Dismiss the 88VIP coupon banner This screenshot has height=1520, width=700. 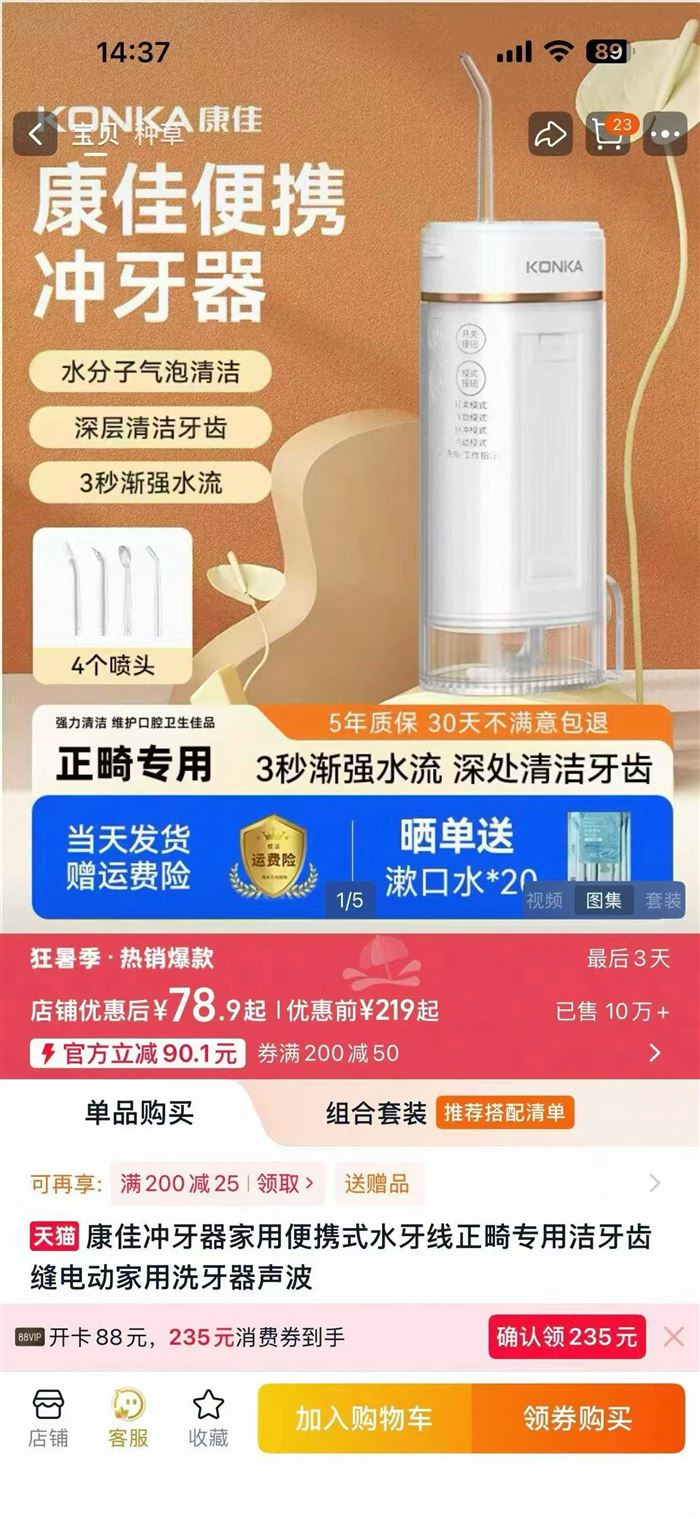[674, 1337]
